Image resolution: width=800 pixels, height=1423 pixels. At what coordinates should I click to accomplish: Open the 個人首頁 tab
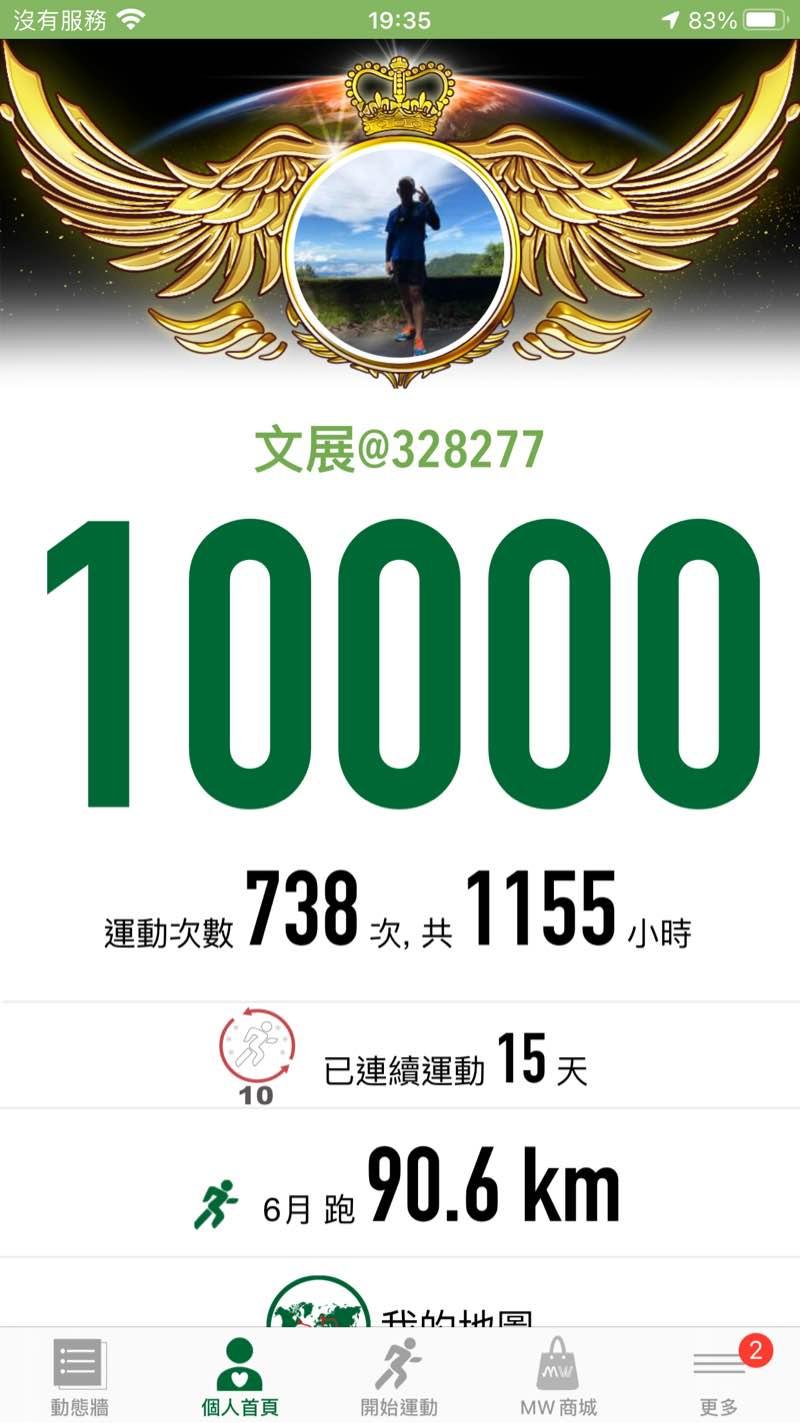240,1377
